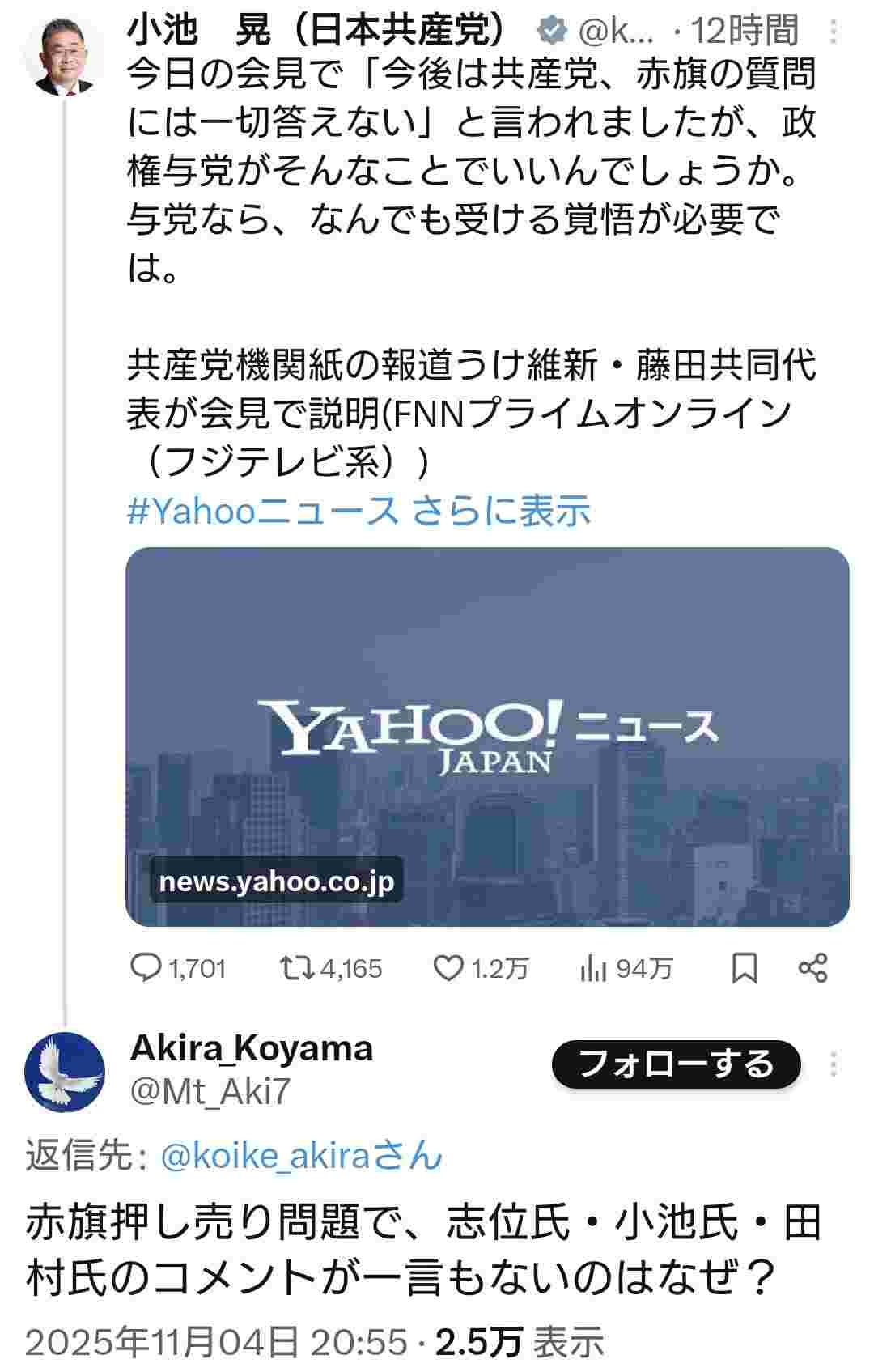Open overflow menu on 小池晃's post

[834, 32]
